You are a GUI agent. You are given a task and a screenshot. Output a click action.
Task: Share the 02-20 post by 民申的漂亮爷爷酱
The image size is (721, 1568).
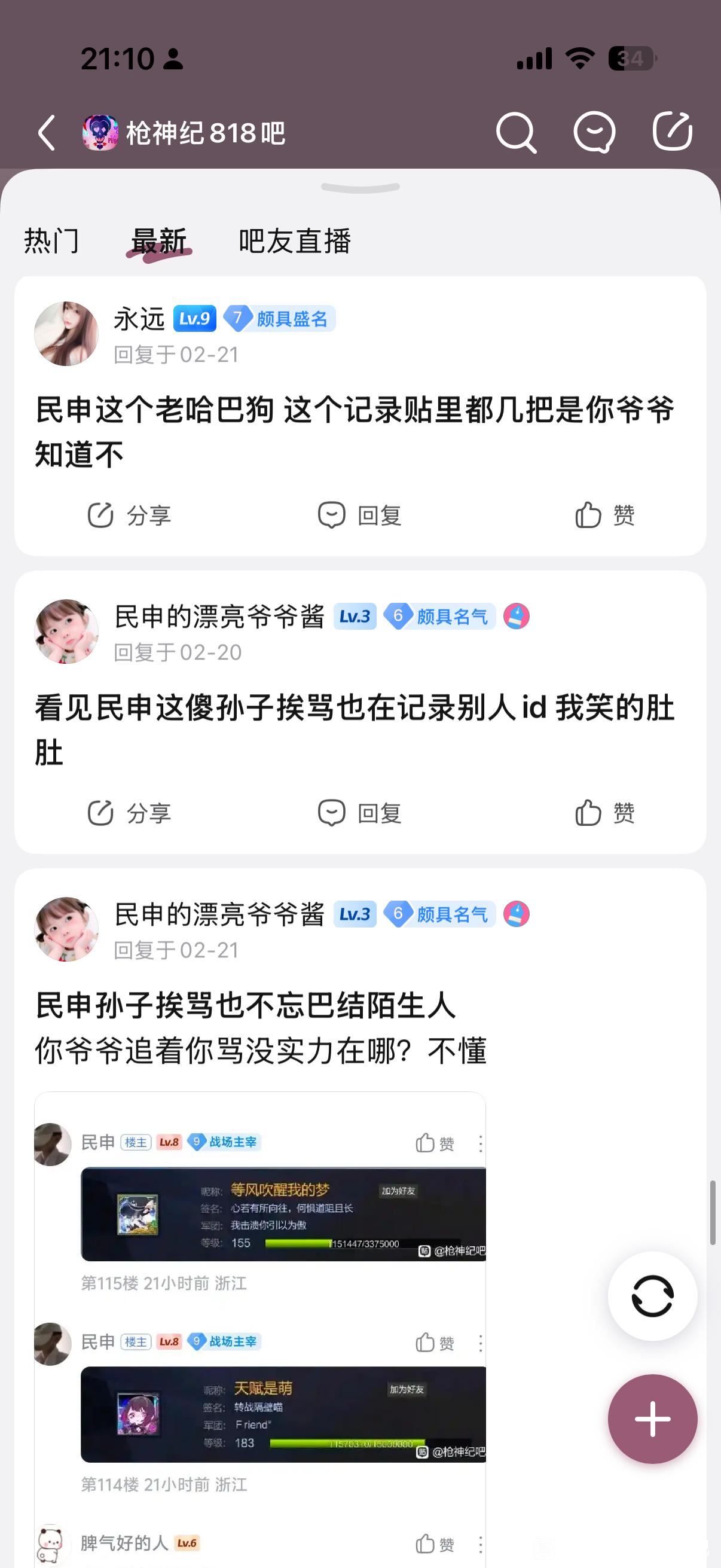[x=129, y=813]
